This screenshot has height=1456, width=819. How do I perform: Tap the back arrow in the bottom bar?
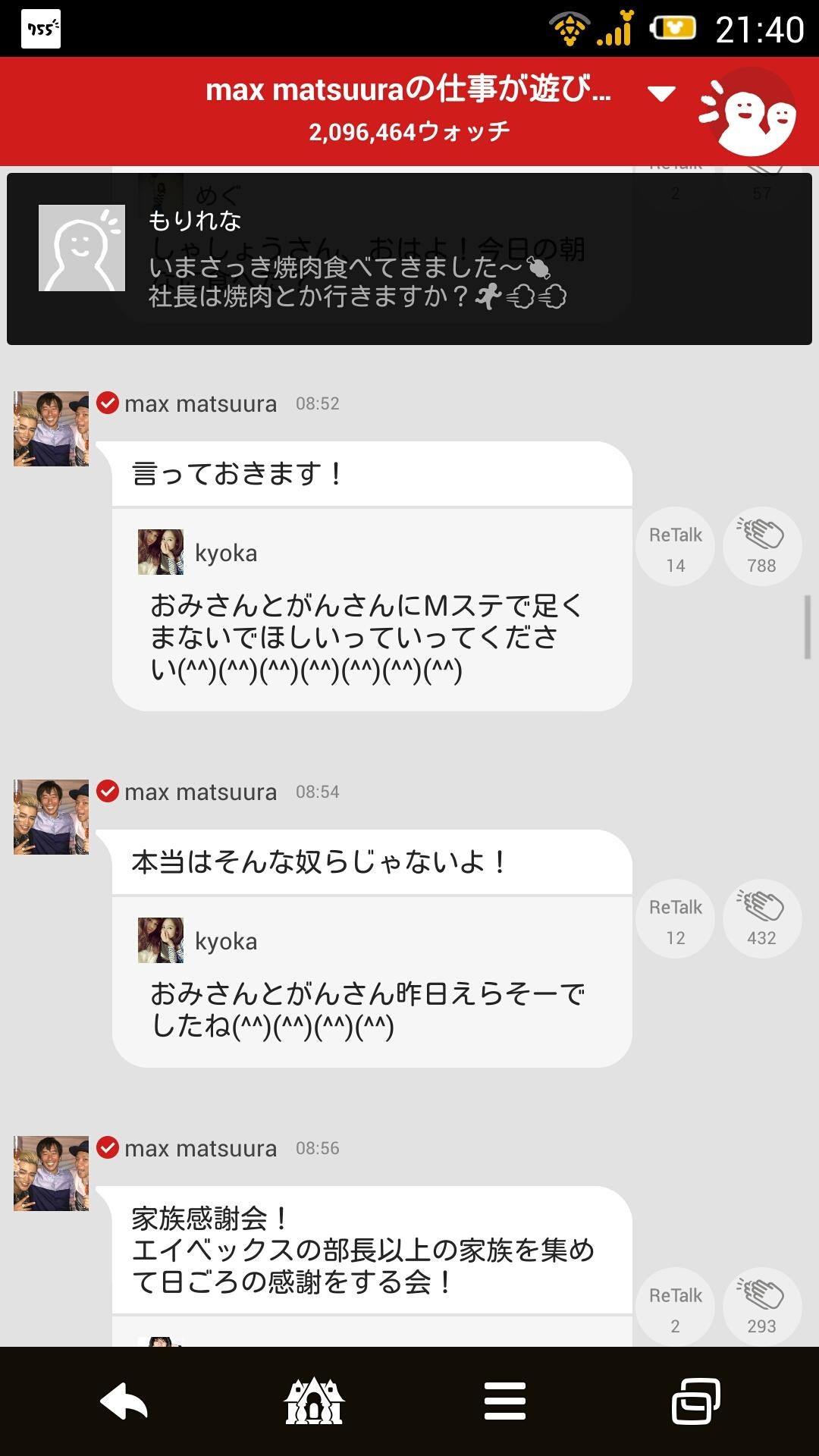[123, 1401]
